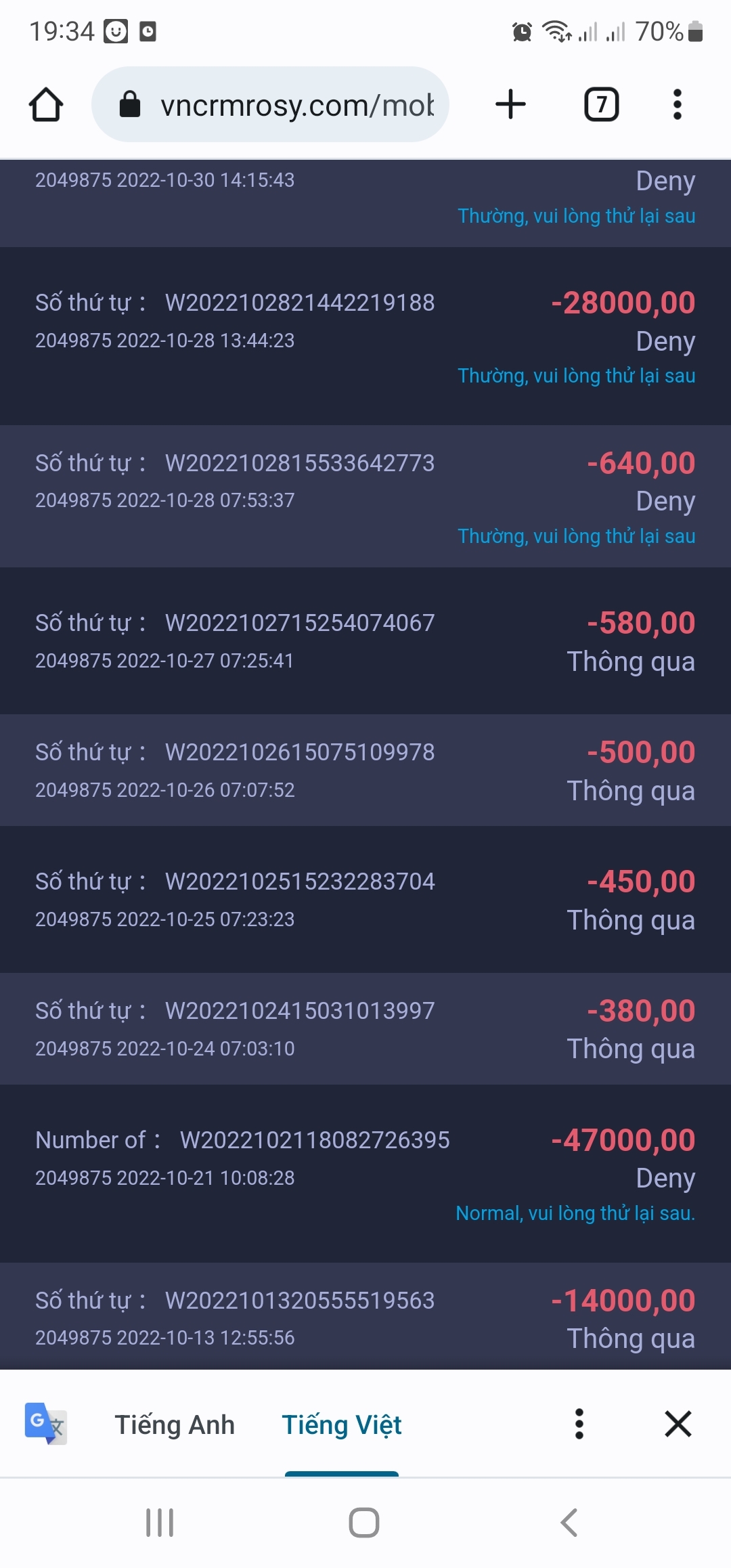Switch translation to Tiếng Anh
The height and width of the screenshot is (1568, 731).
click(x=175, y=1424)
